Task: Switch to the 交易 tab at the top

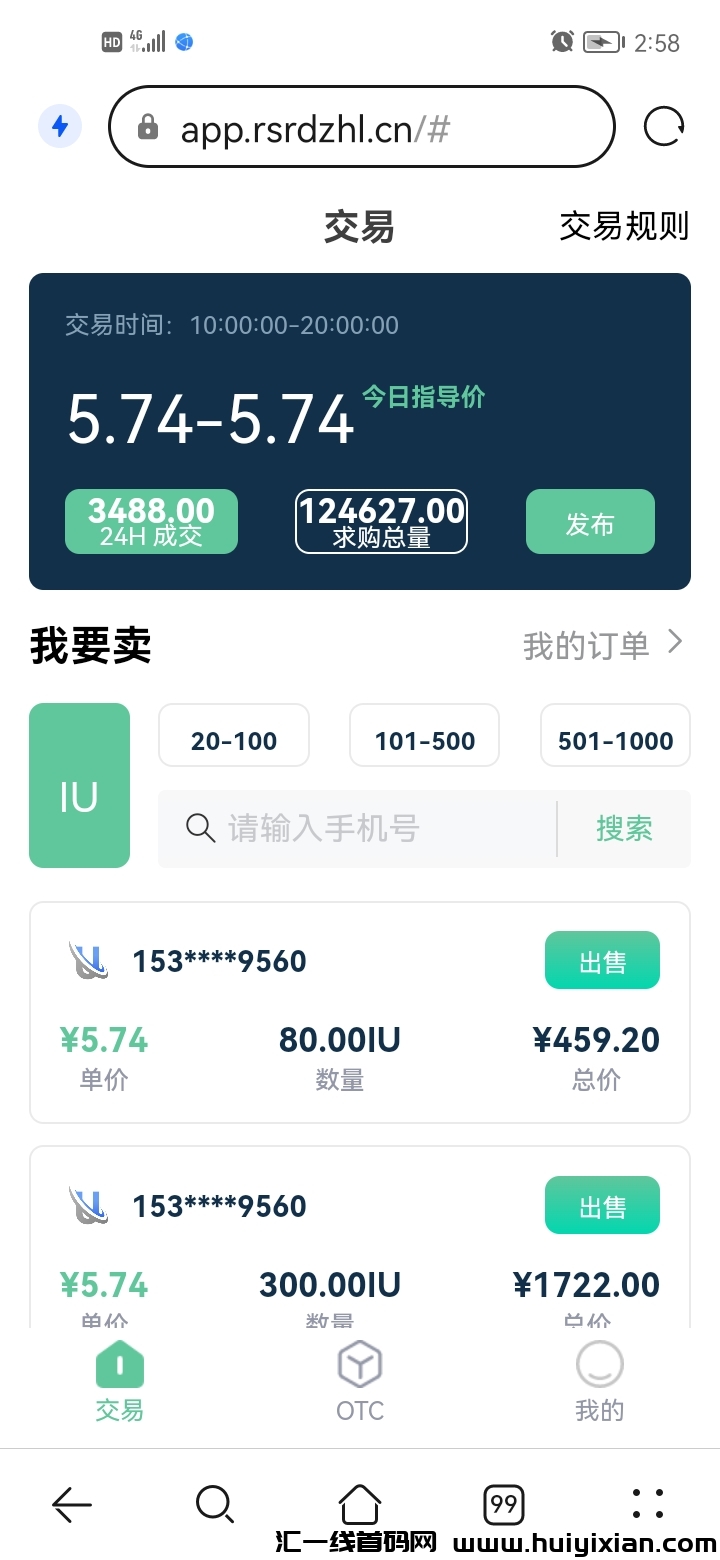Action: [359, 228]
